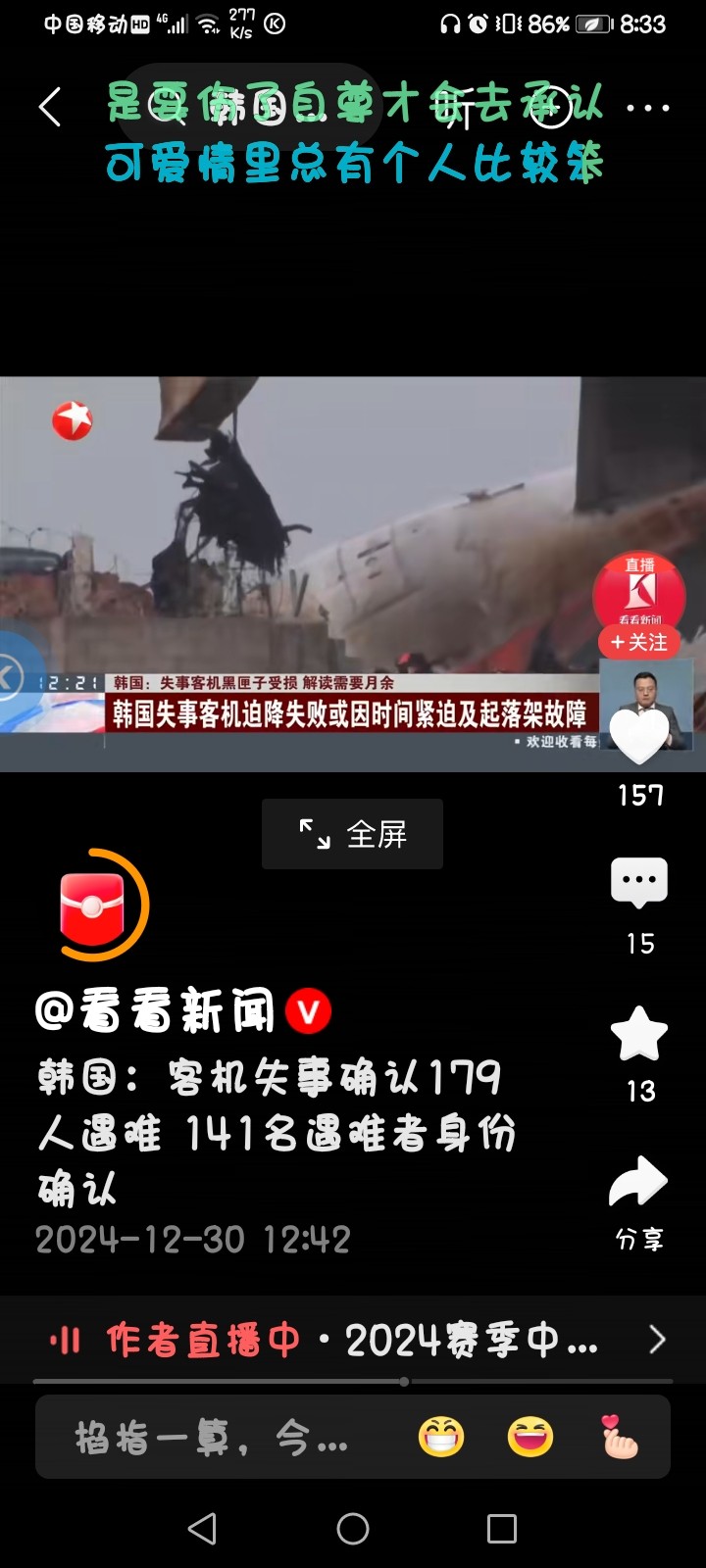Open the three-dot overflow menu
This screenshot has height=1568, width=706.
648,108
